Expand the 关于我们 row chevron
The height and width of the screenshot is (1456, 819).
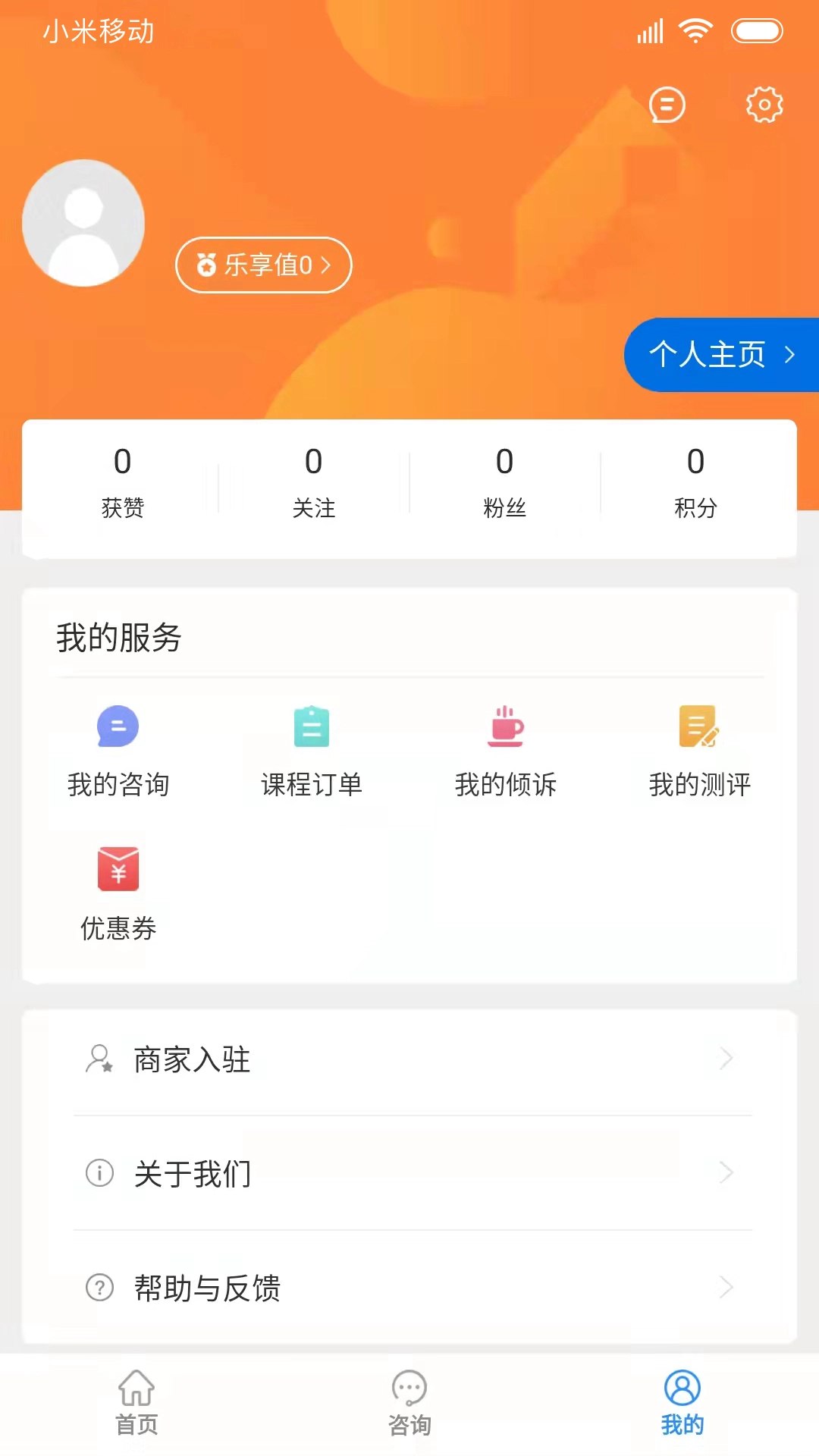tap(726, 1172)
